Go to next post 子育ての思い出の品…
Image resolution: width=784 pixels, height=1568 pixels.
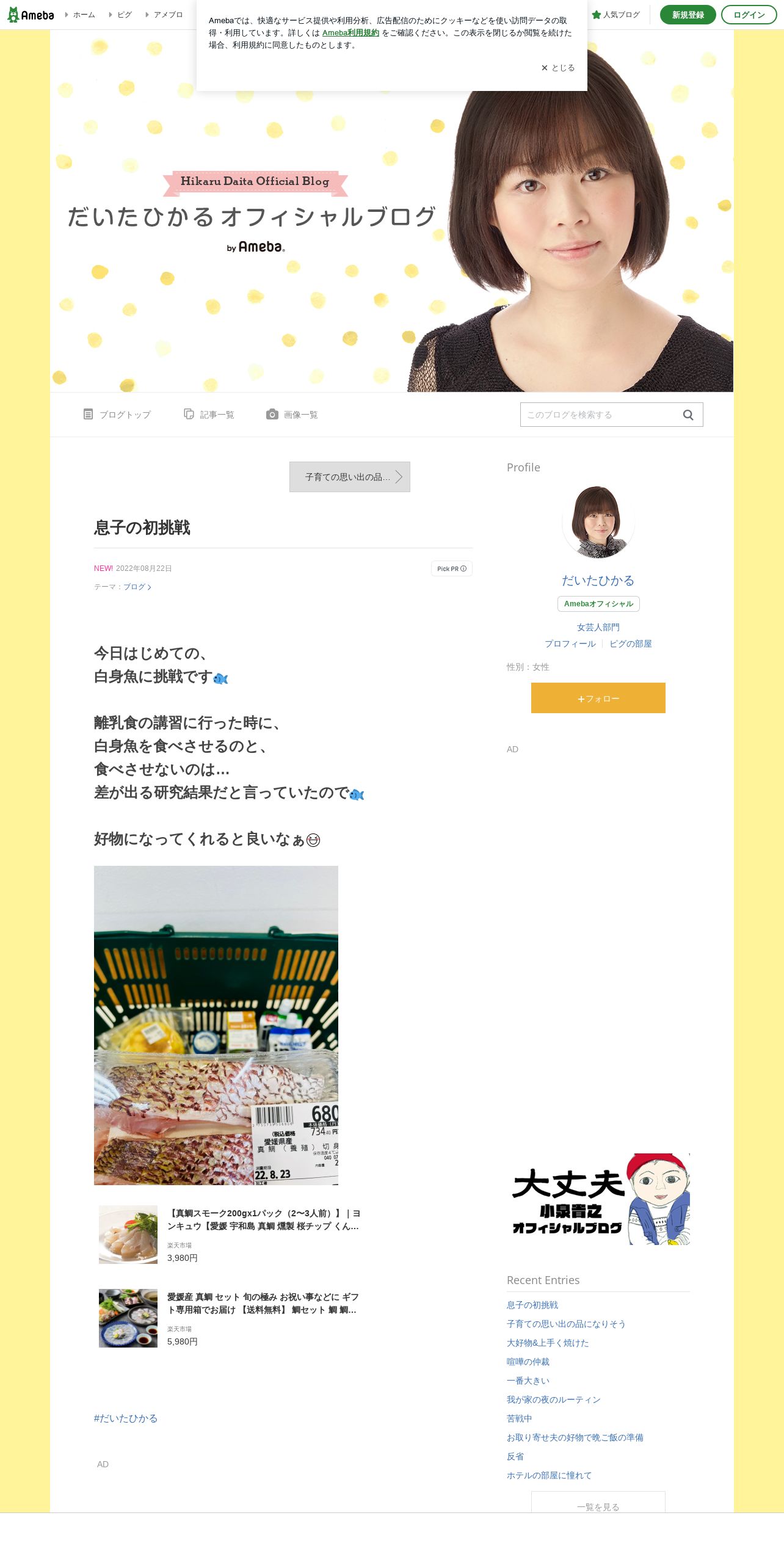(x=350, y=477)
